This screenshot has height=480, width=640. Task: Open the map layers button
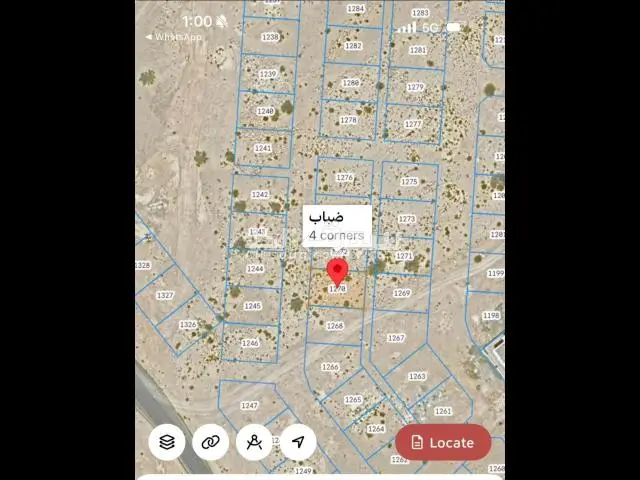click(167, 441)
